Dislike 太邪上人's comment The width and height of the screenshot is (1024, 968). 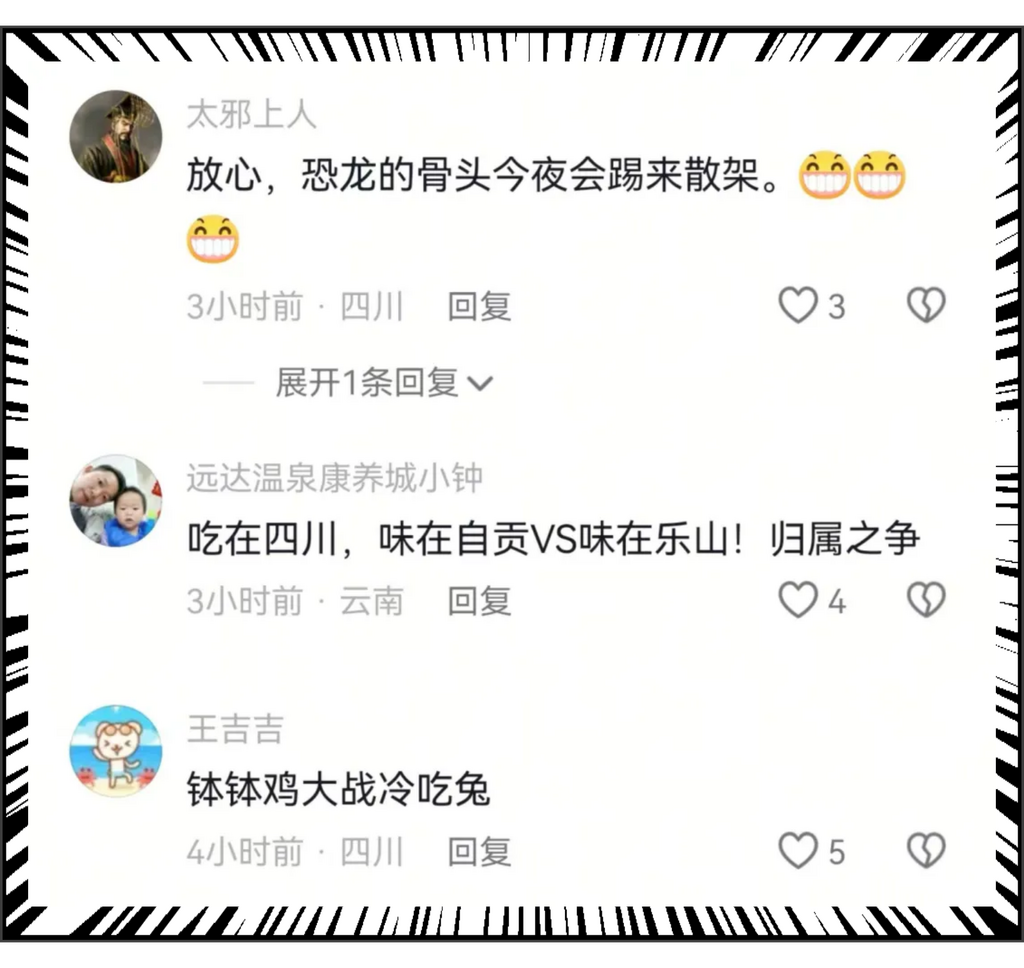(x=926, y=305)
